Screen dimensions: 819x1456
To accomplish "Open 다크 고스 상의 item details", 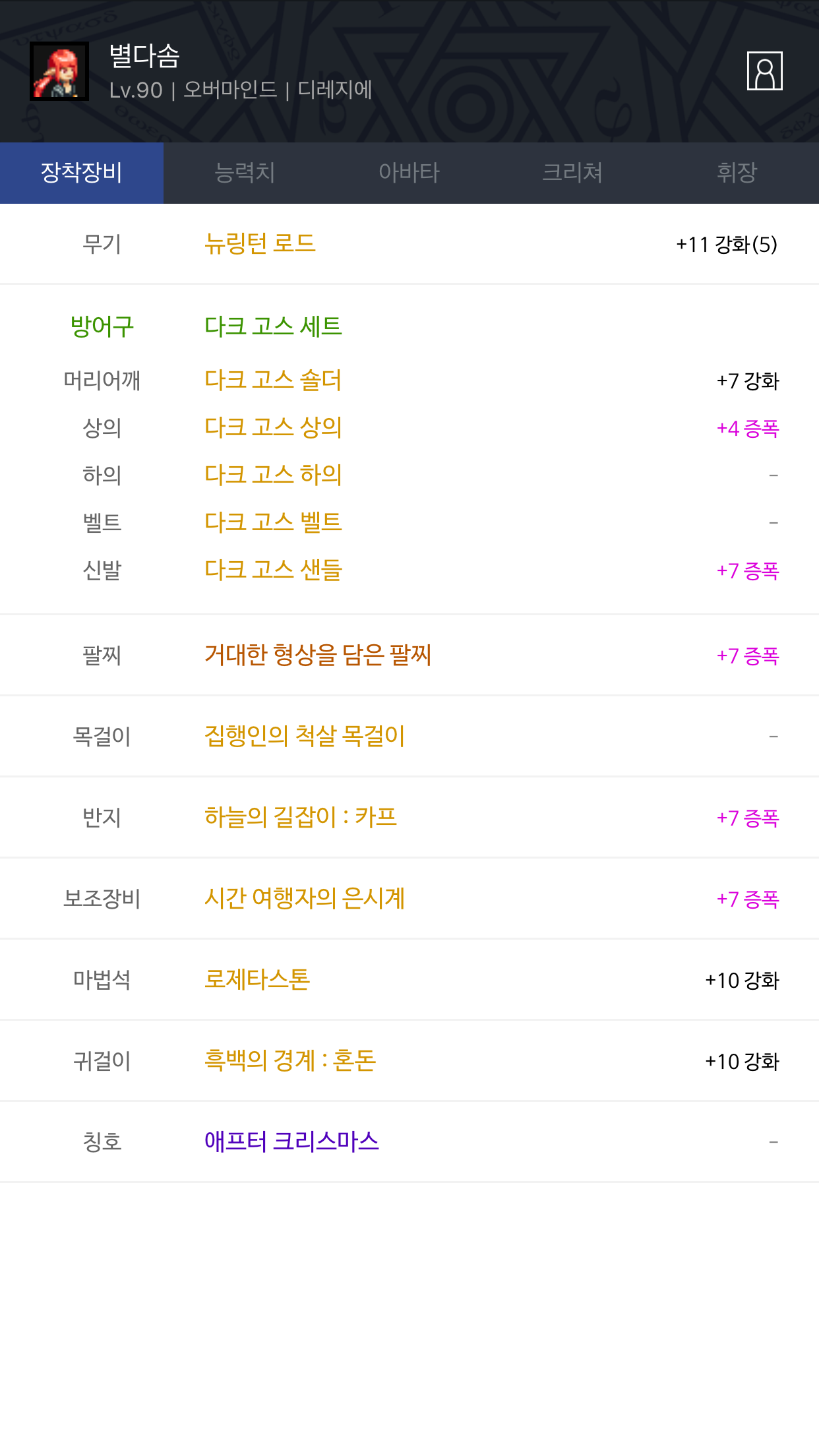I will (x=273, y=428).
